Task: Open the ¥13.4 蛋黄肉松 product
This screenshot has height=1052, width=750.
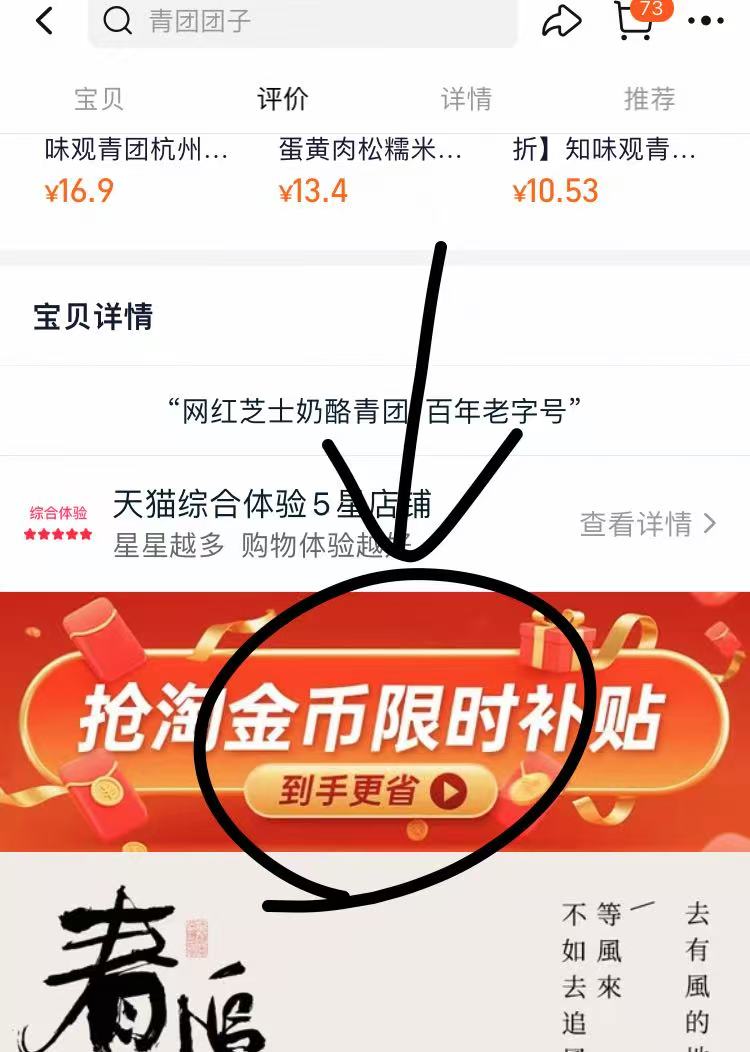Action: (x=370, y=170)
